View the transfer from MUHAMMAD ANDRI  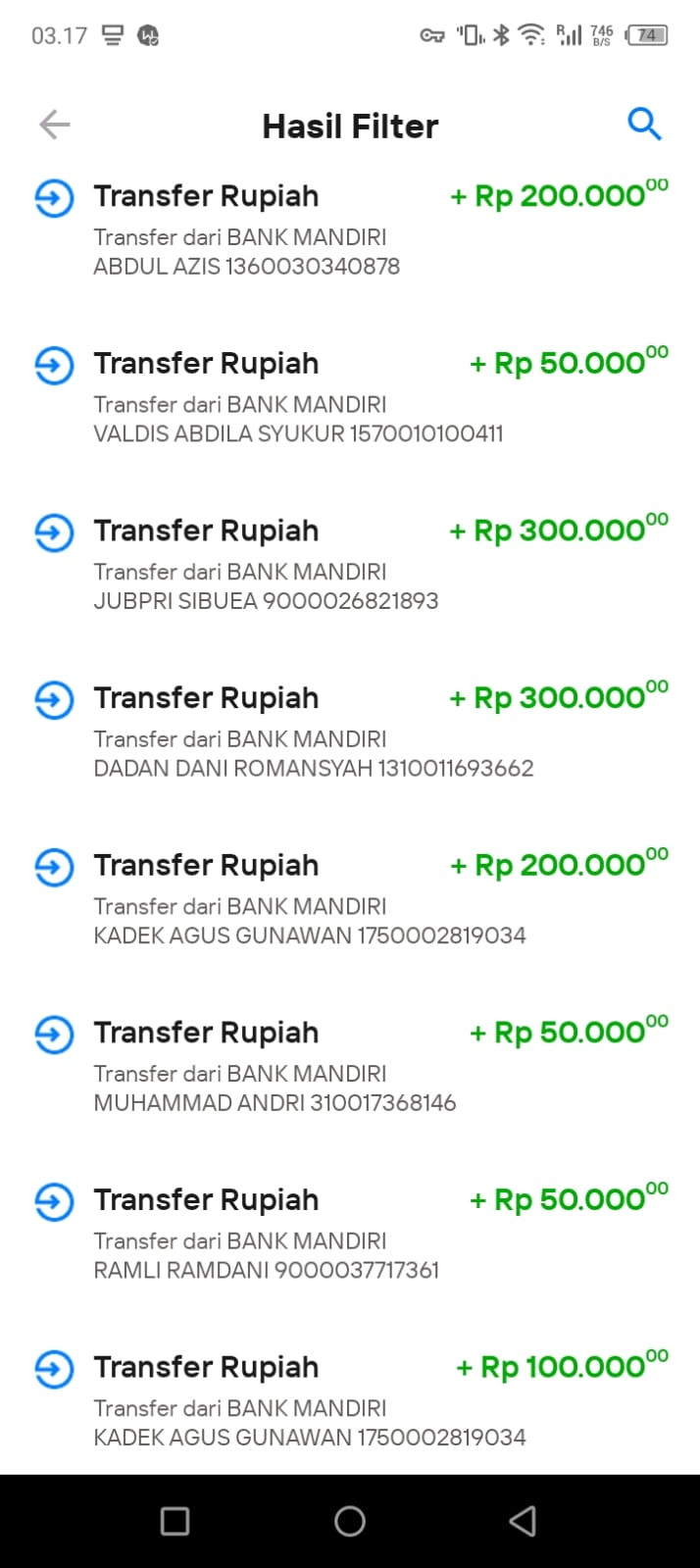[349, 1066]
